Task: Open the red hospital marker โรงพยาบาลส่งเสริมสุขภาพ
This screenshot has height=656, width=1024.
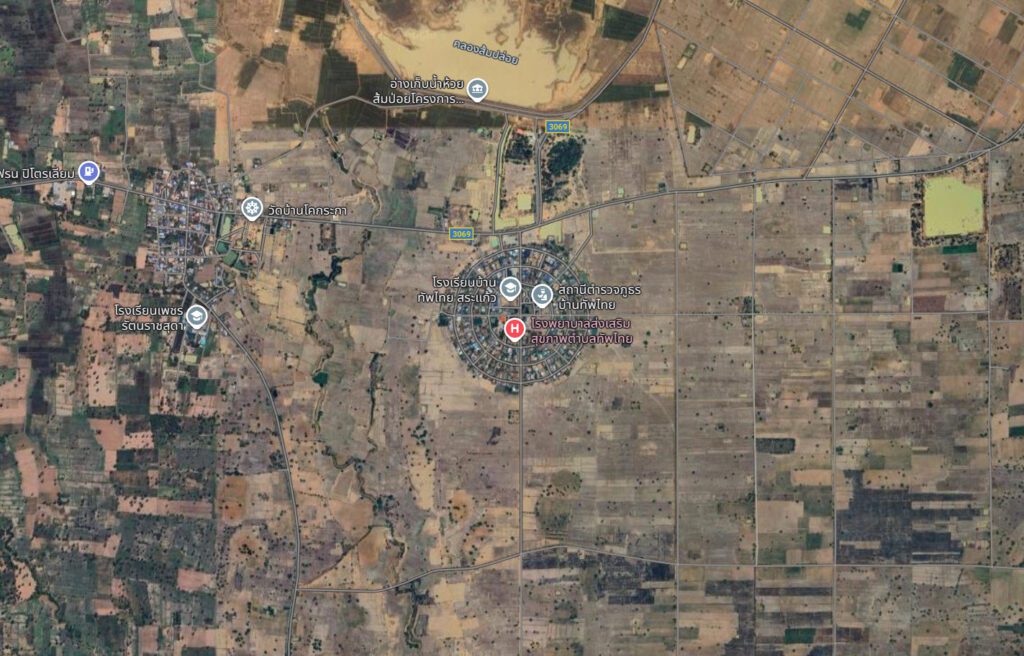Action: [x=515, y=328]
